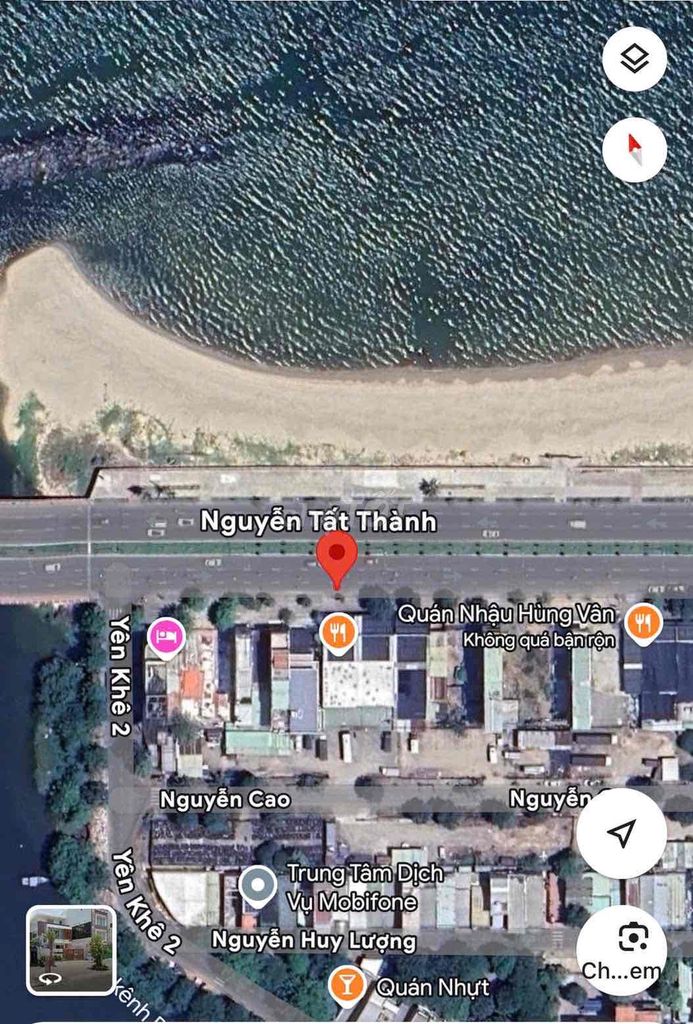The image size is (693, 1024).
Task: Center map on my location
Action: pyautogui.click(x=621, y=833)
